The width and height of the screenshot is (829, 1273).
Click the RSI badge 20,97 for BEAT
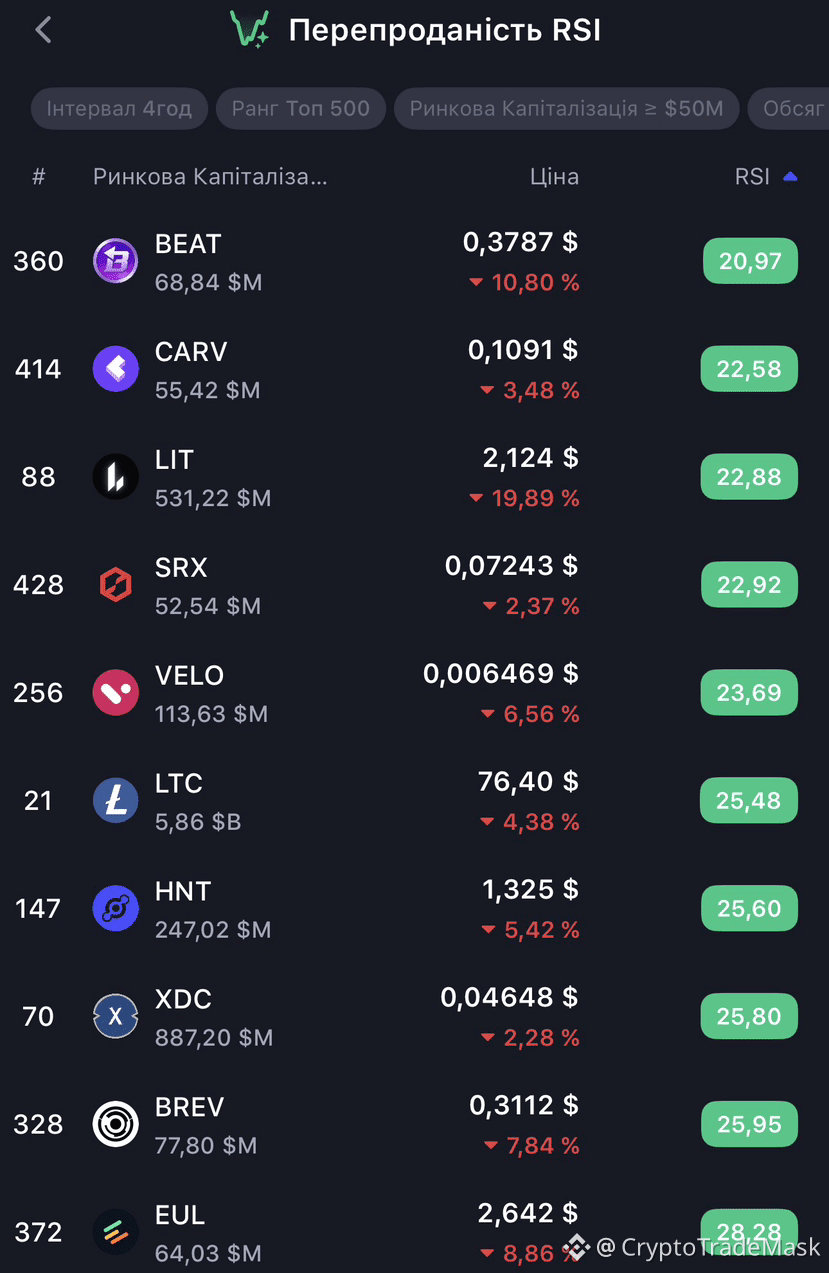[750, 261]
